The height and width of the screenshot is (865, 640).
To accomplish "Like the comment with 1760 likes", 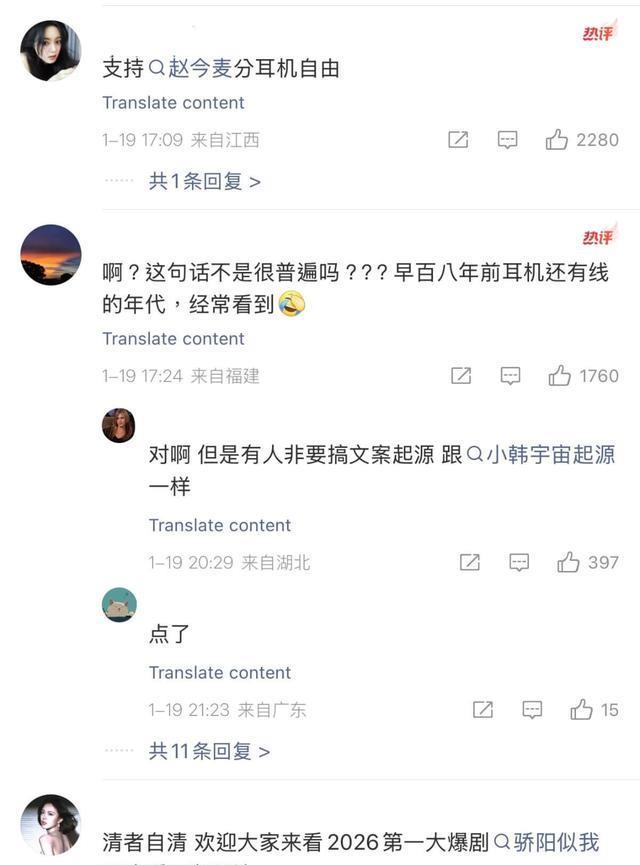I will (x=560, y=376).
